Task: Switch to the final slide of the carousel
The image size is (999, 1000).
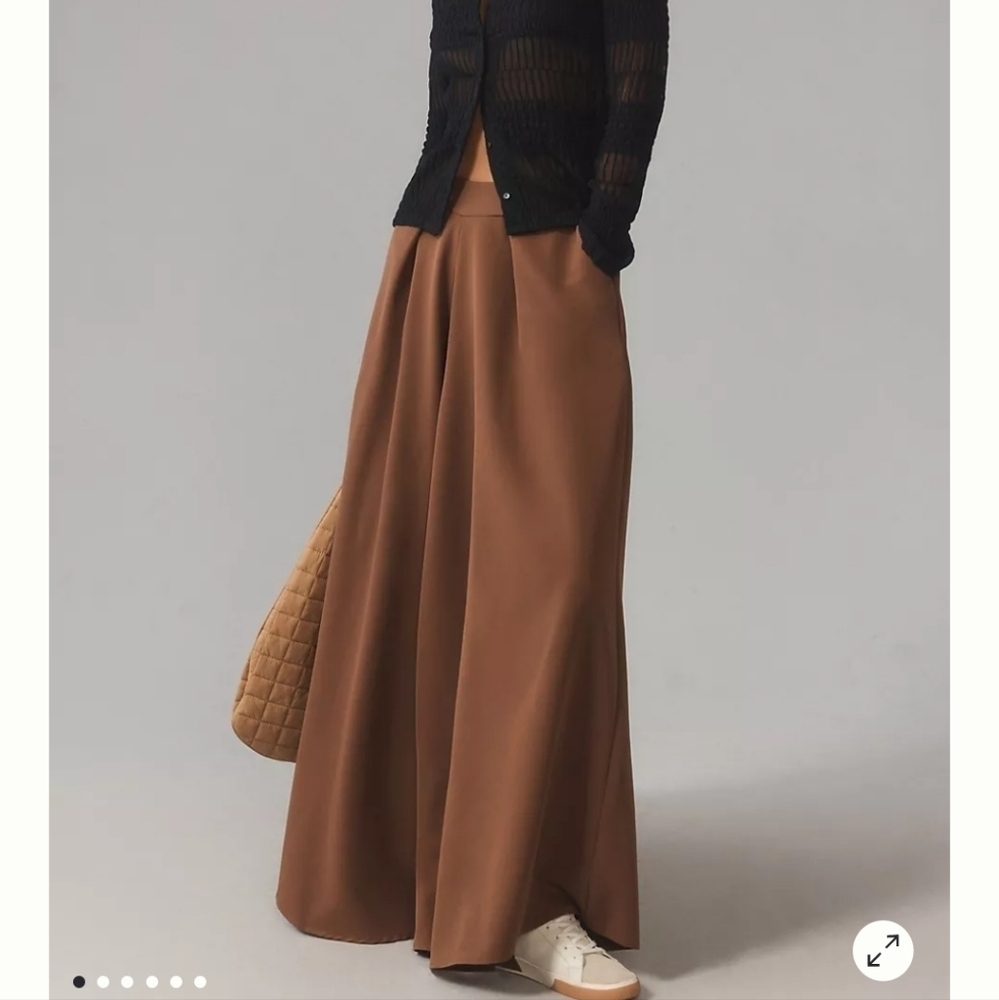Action: pyautogui.click(x=200, y=981)
